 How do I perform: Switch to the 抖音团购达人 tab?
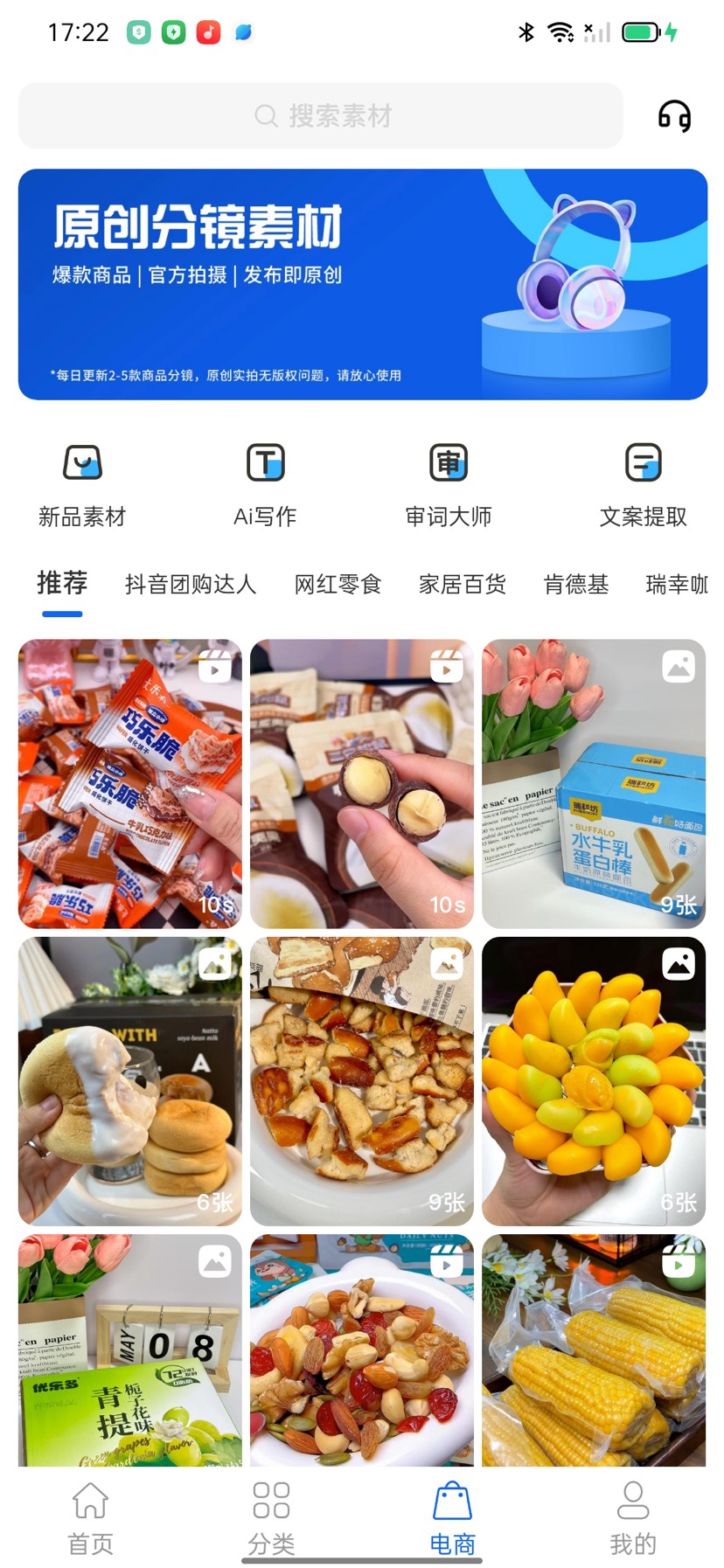[x=191, y=584]
